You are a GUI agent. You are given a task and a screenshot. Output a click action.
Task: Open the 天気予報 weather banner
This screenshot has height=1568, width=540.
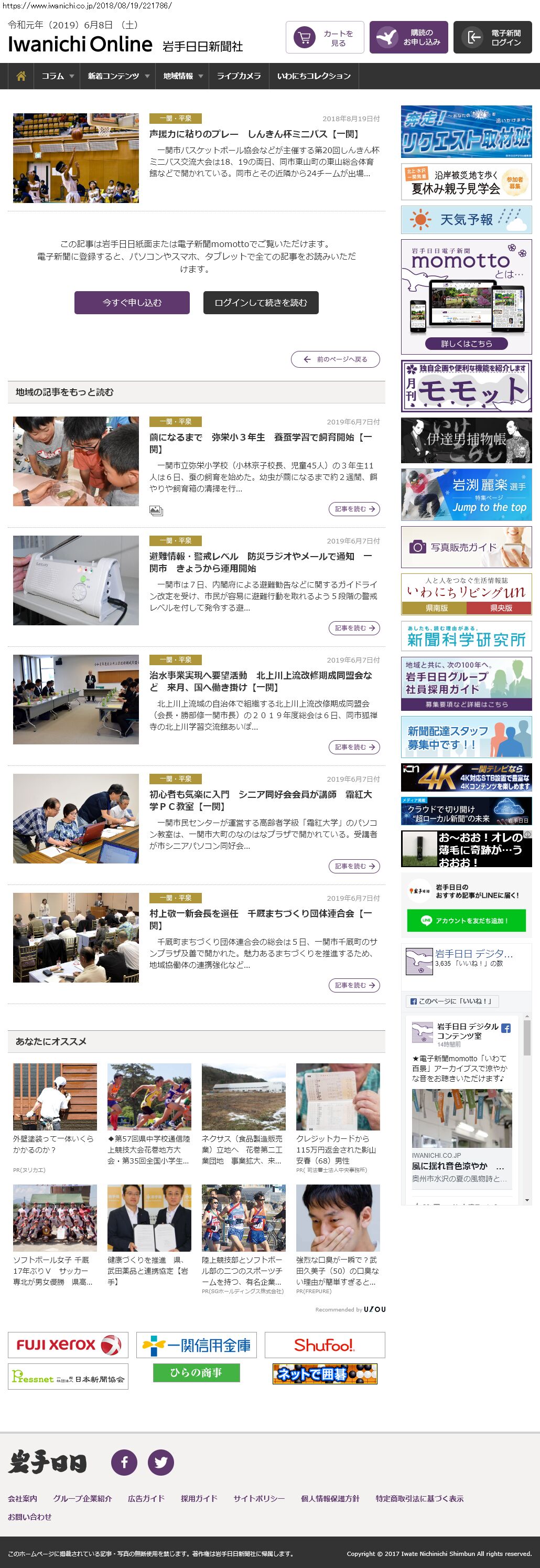pos(466,220)
